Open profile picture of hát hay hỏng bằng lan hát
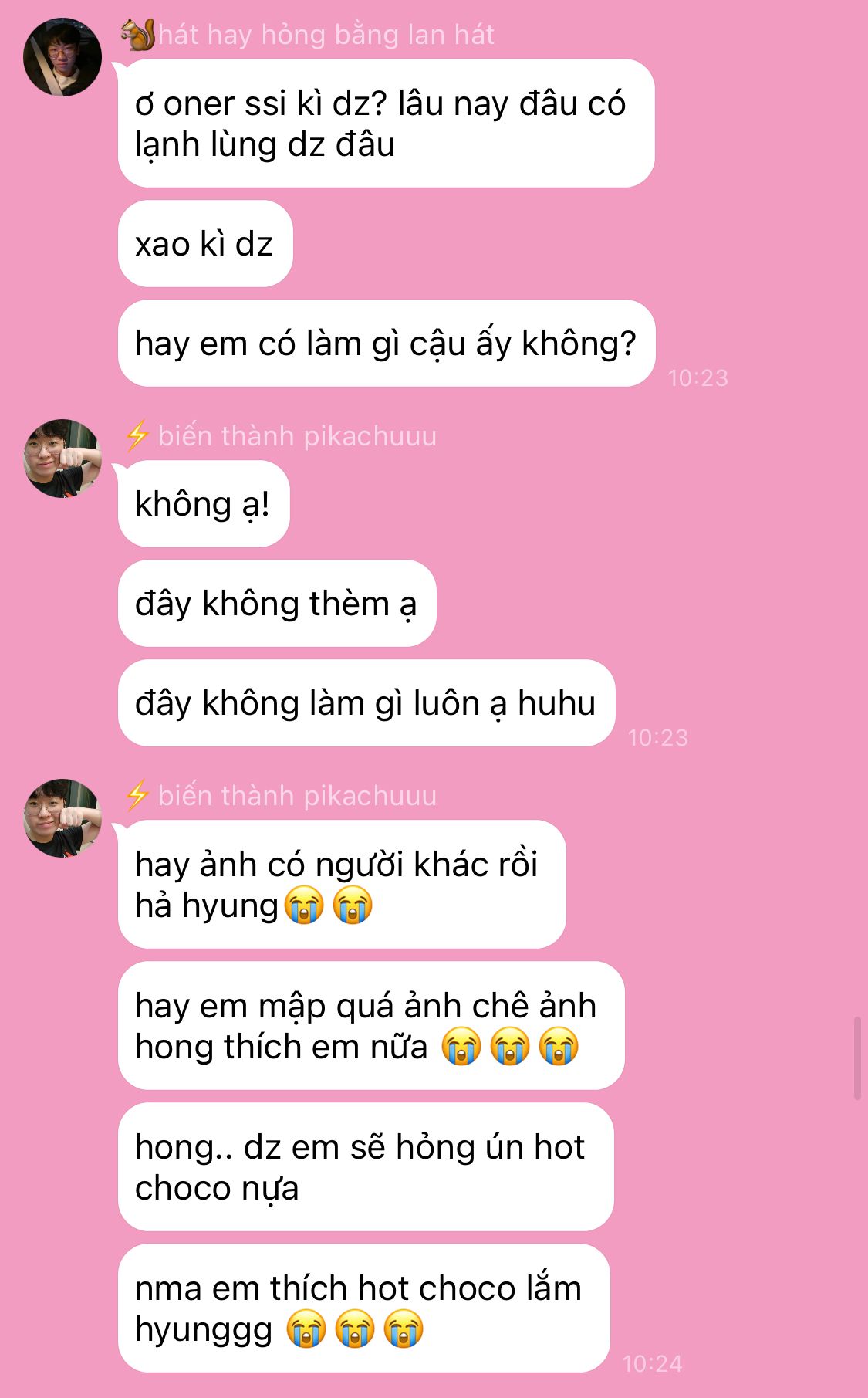Image resolution: width=868 pixels, height=1398 pixels. tap(62, 57)
